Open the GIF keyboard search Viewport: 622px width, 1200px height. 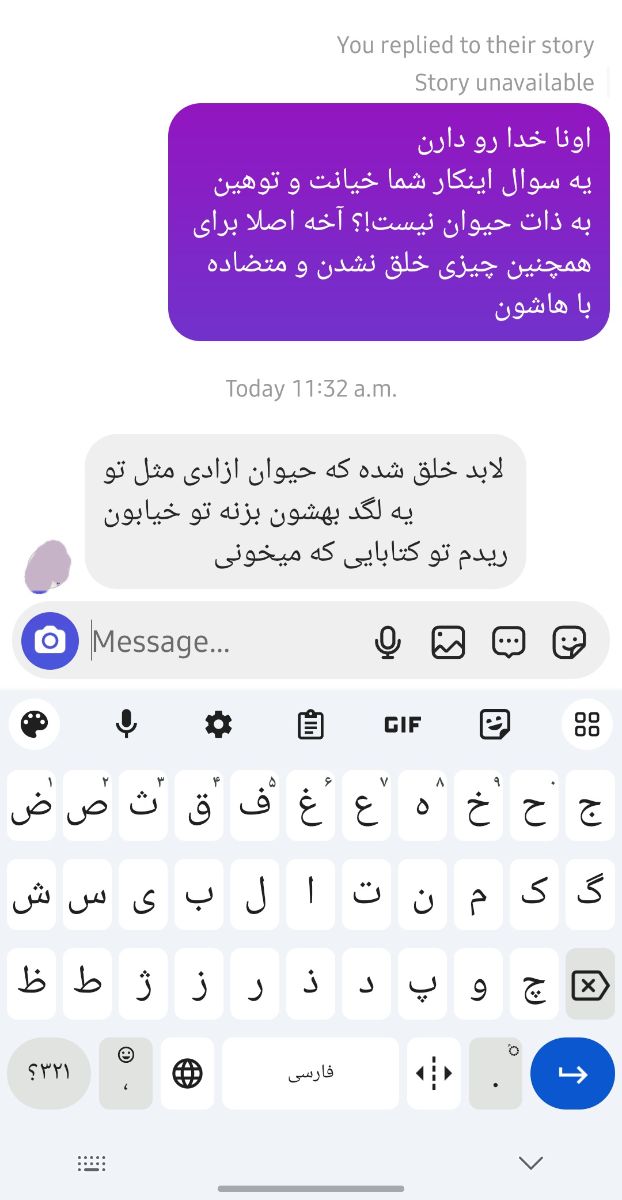(402, 724)
